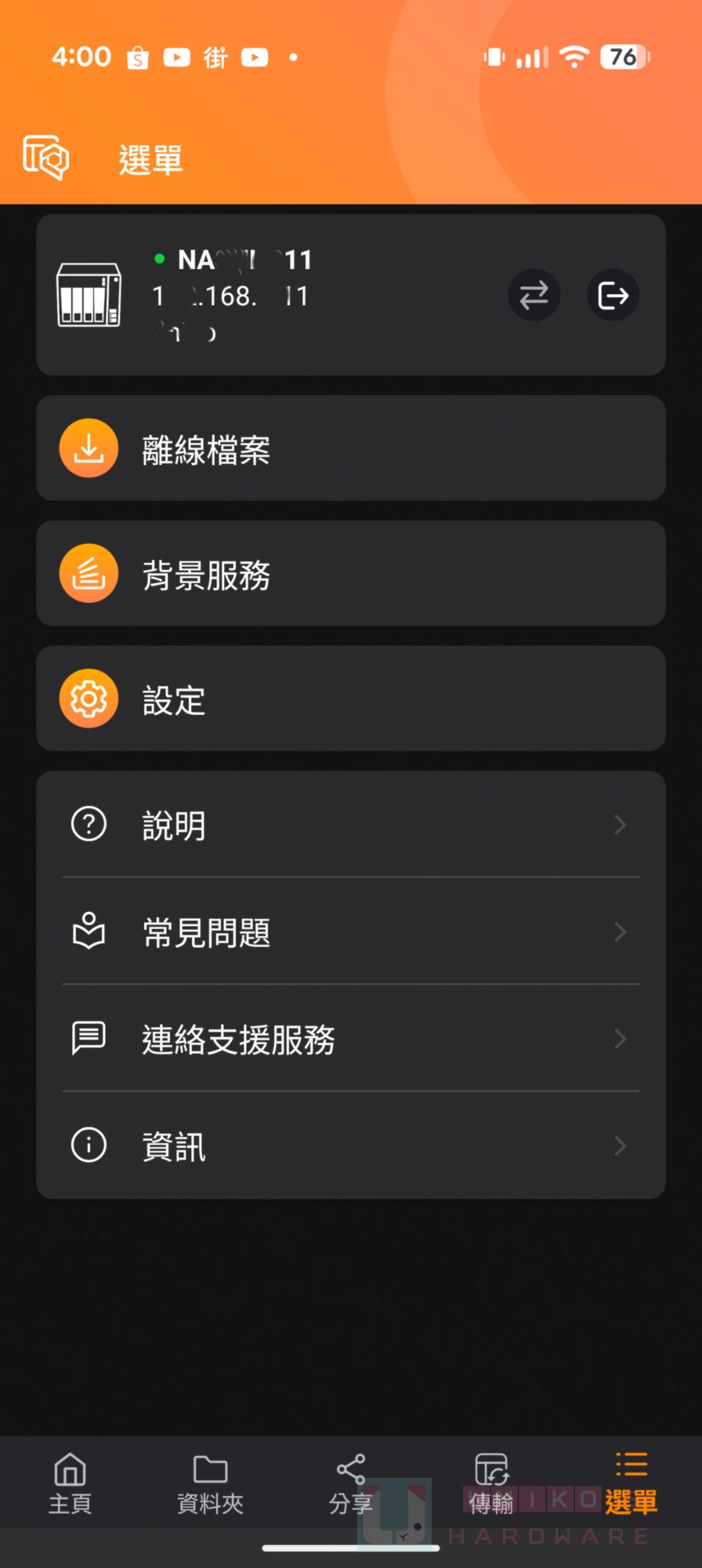This screenshot has width=702, height=1568.
Task: Tap the switch NAS arrows icon
Action: point(534,296)
